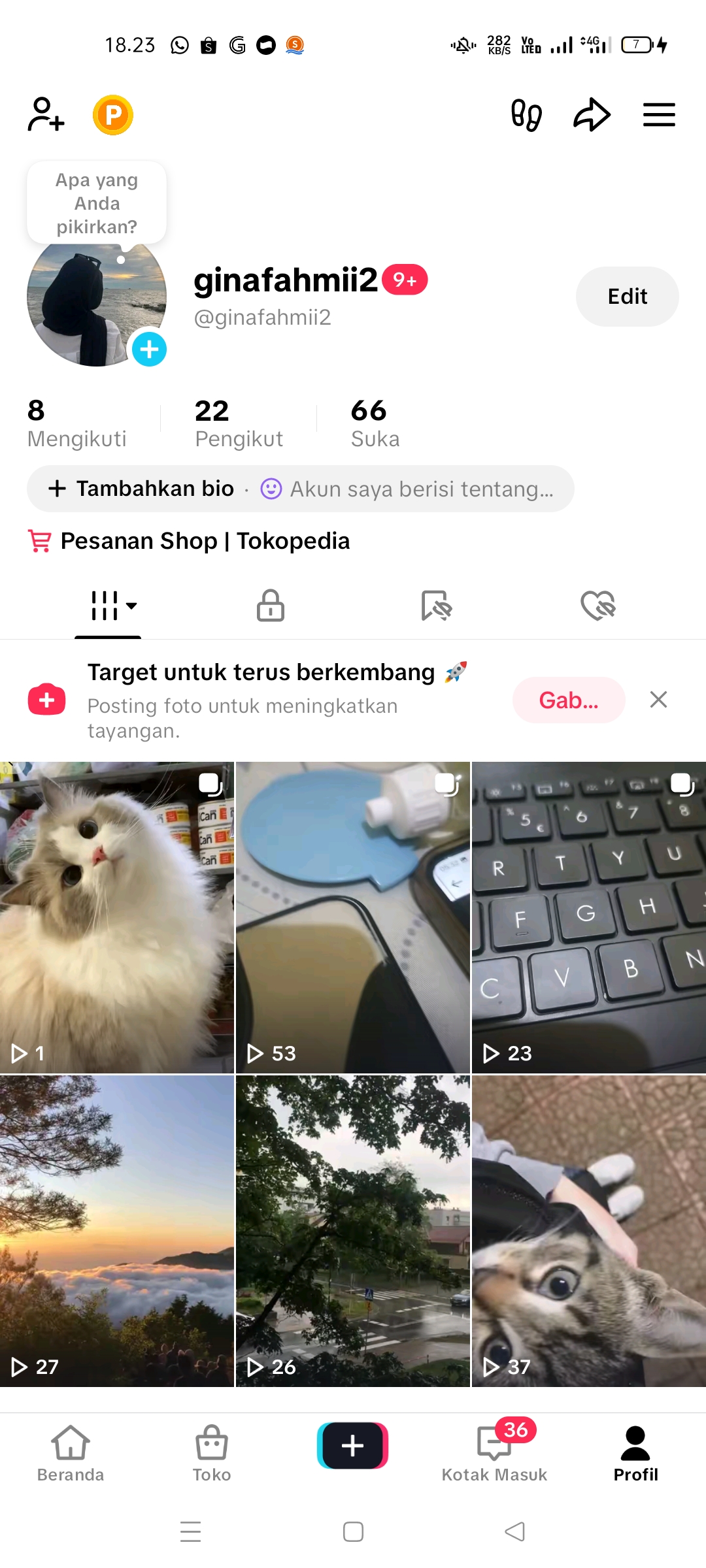Switch to the private videos lock tab
This screenshot has width=706, height=1568.
271,605
